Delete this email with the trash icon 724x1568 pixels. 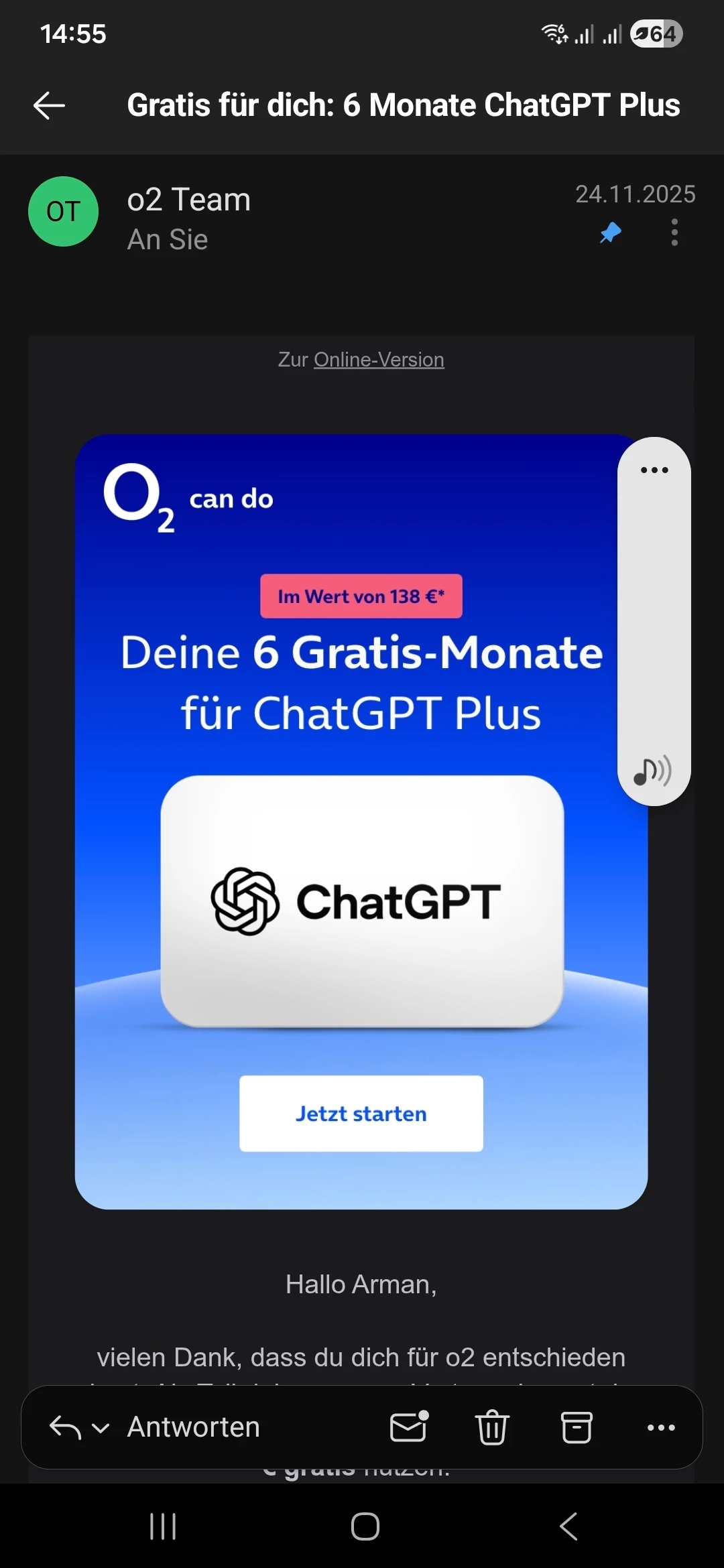[492, 1427]
